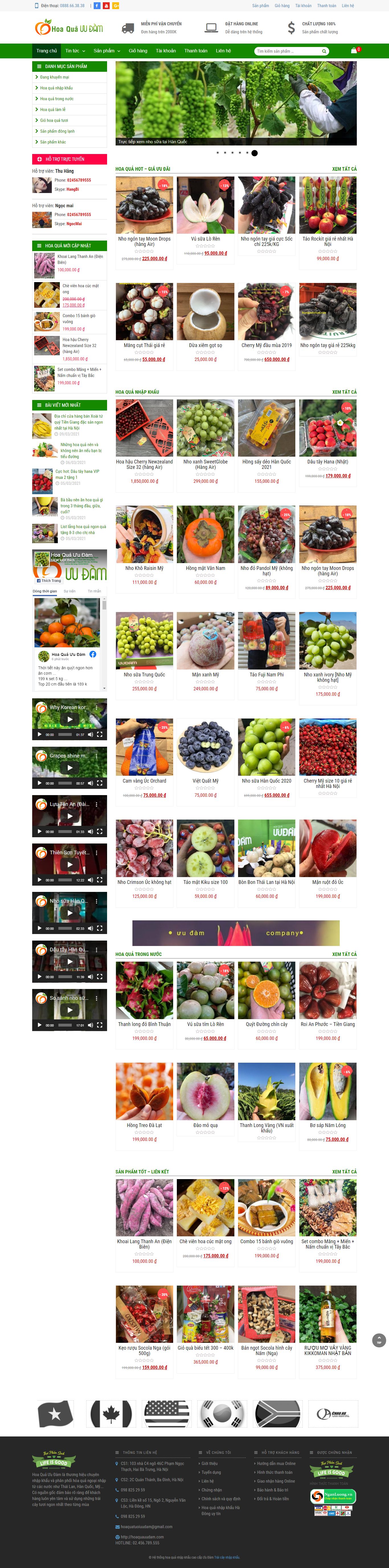Open the shopping cart icon

point(354,50)
